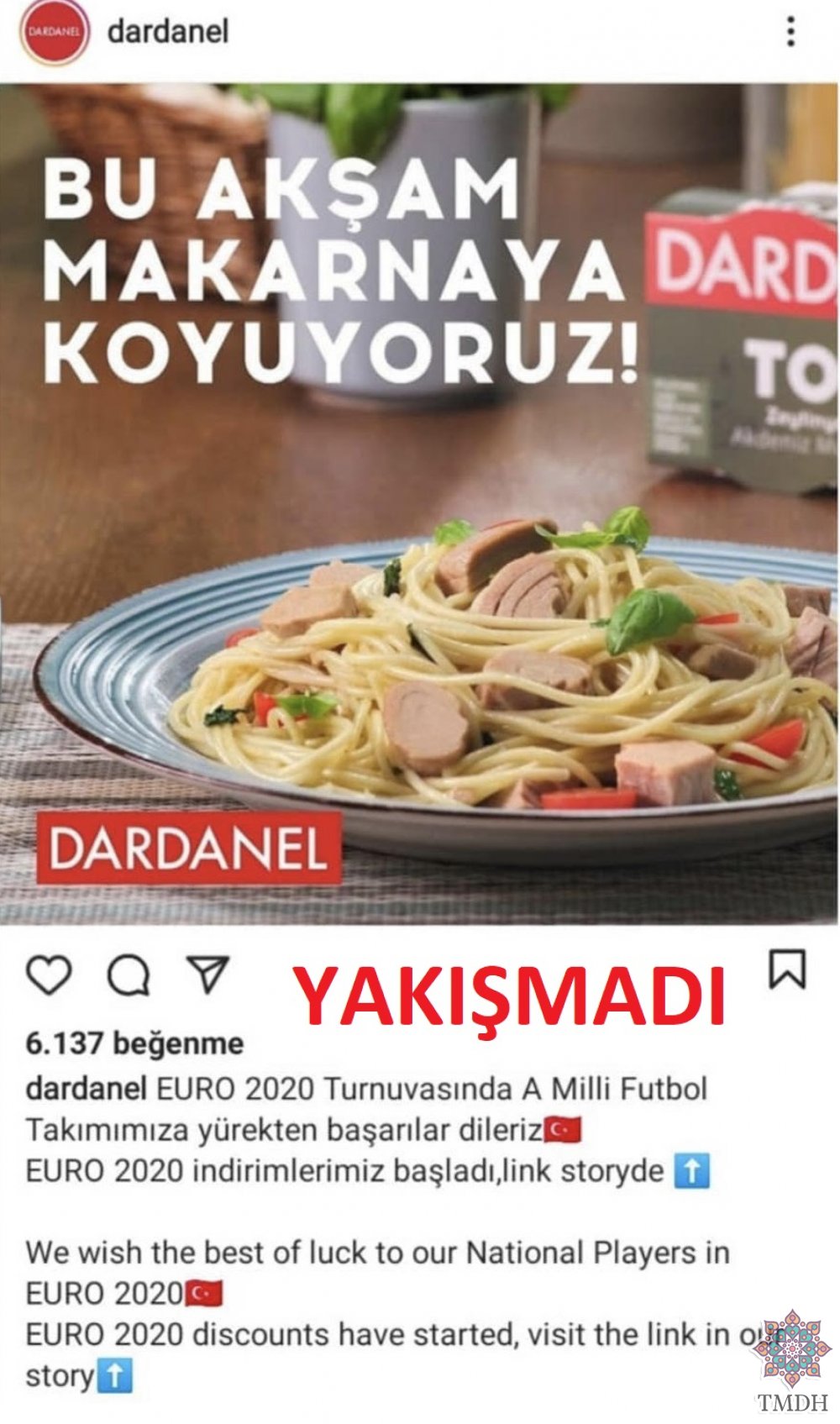Open the dardanel profile picture
Viewport: 840px width, 1424px height.
pos(55,33)
